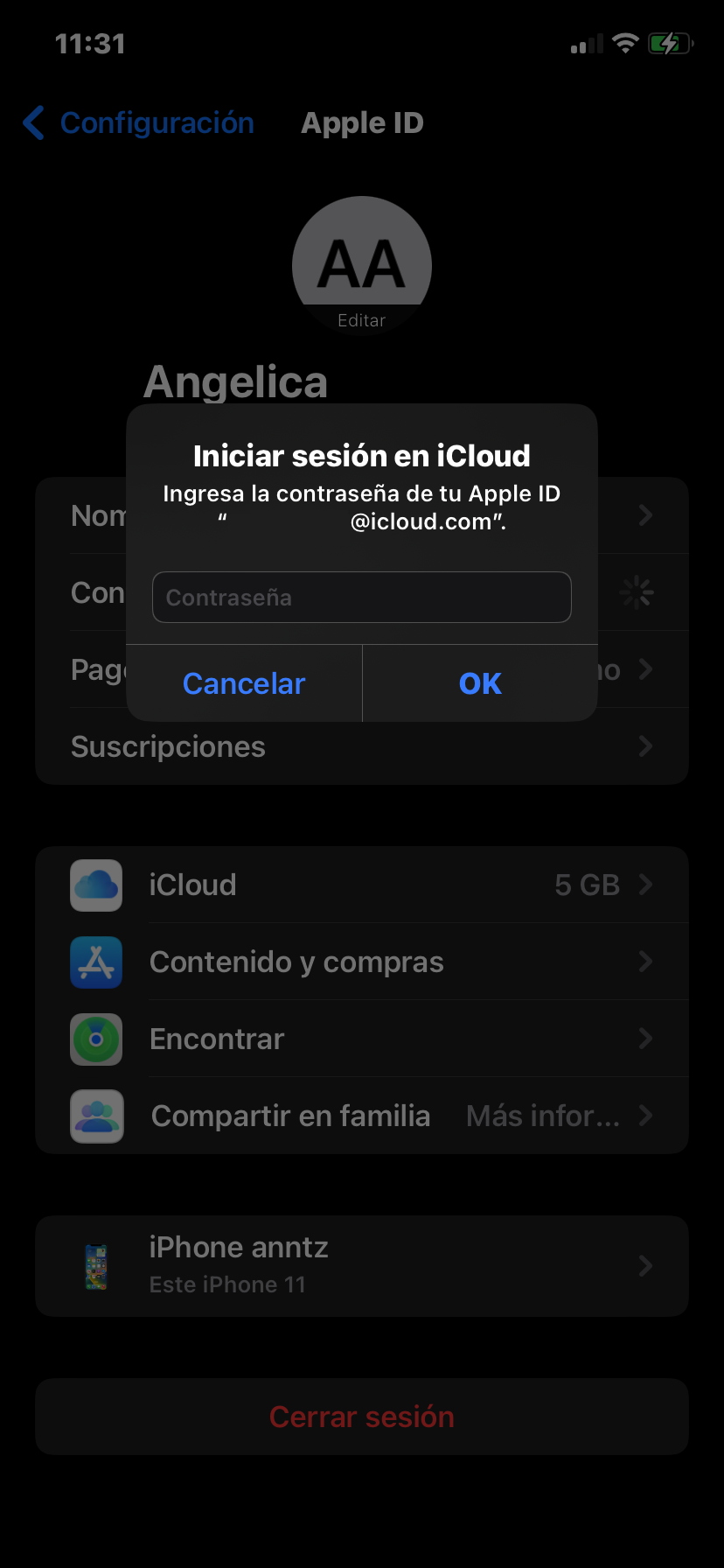Expand the Suscripciones row via its chevron

(644, 746)
